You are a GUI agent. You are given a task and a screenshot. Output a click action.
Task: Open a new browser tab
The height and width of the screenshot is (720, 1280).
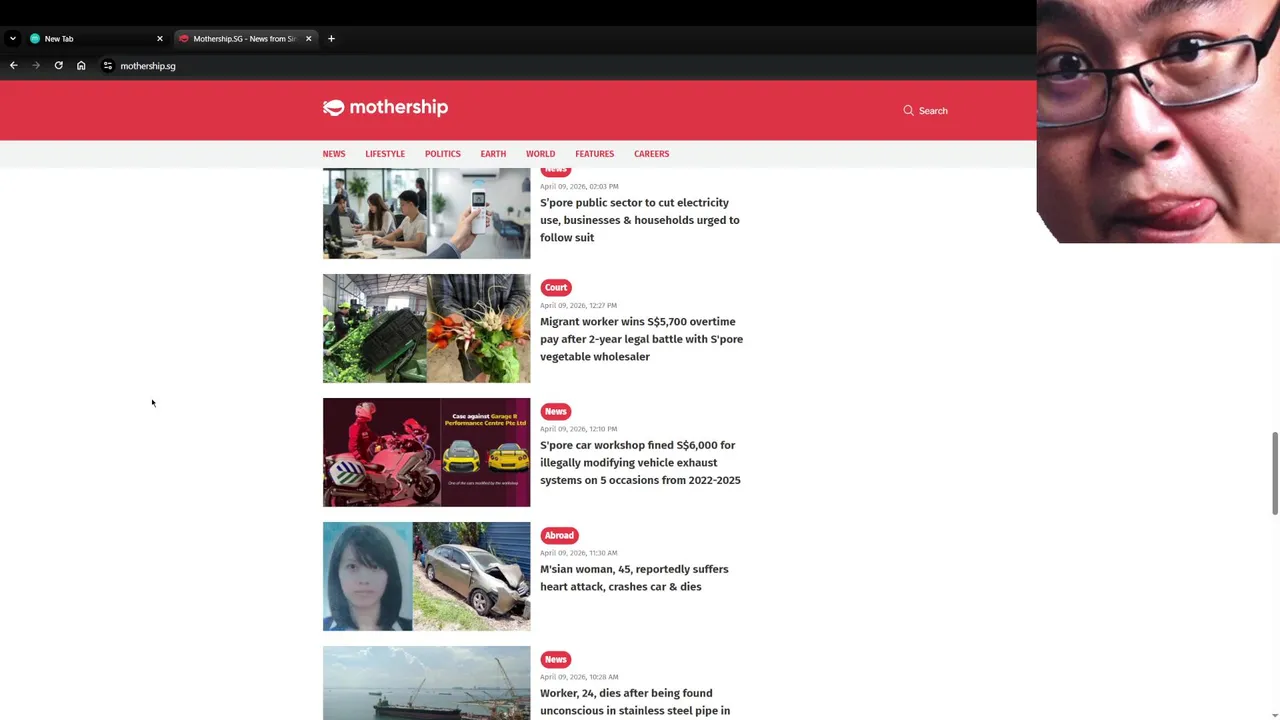pos(331,39)
